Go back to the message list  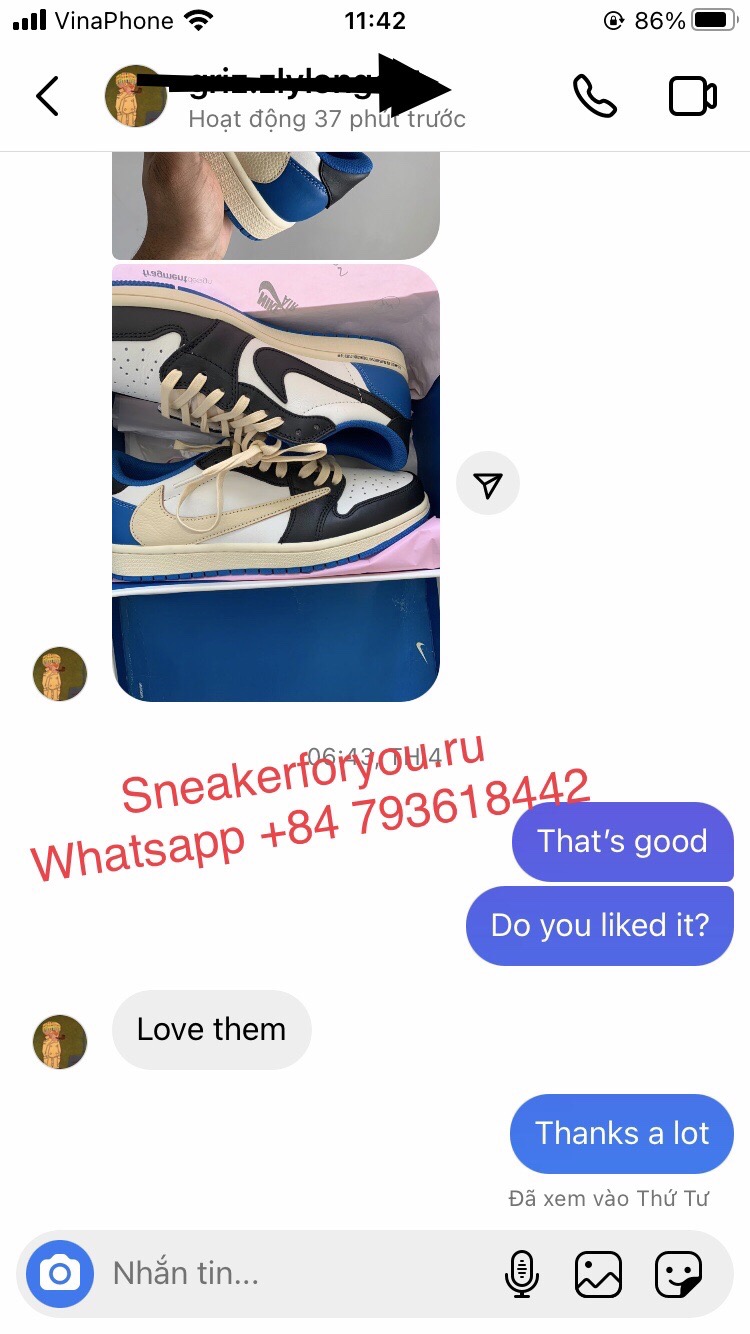pyautogui.click(x=47, y=96)
